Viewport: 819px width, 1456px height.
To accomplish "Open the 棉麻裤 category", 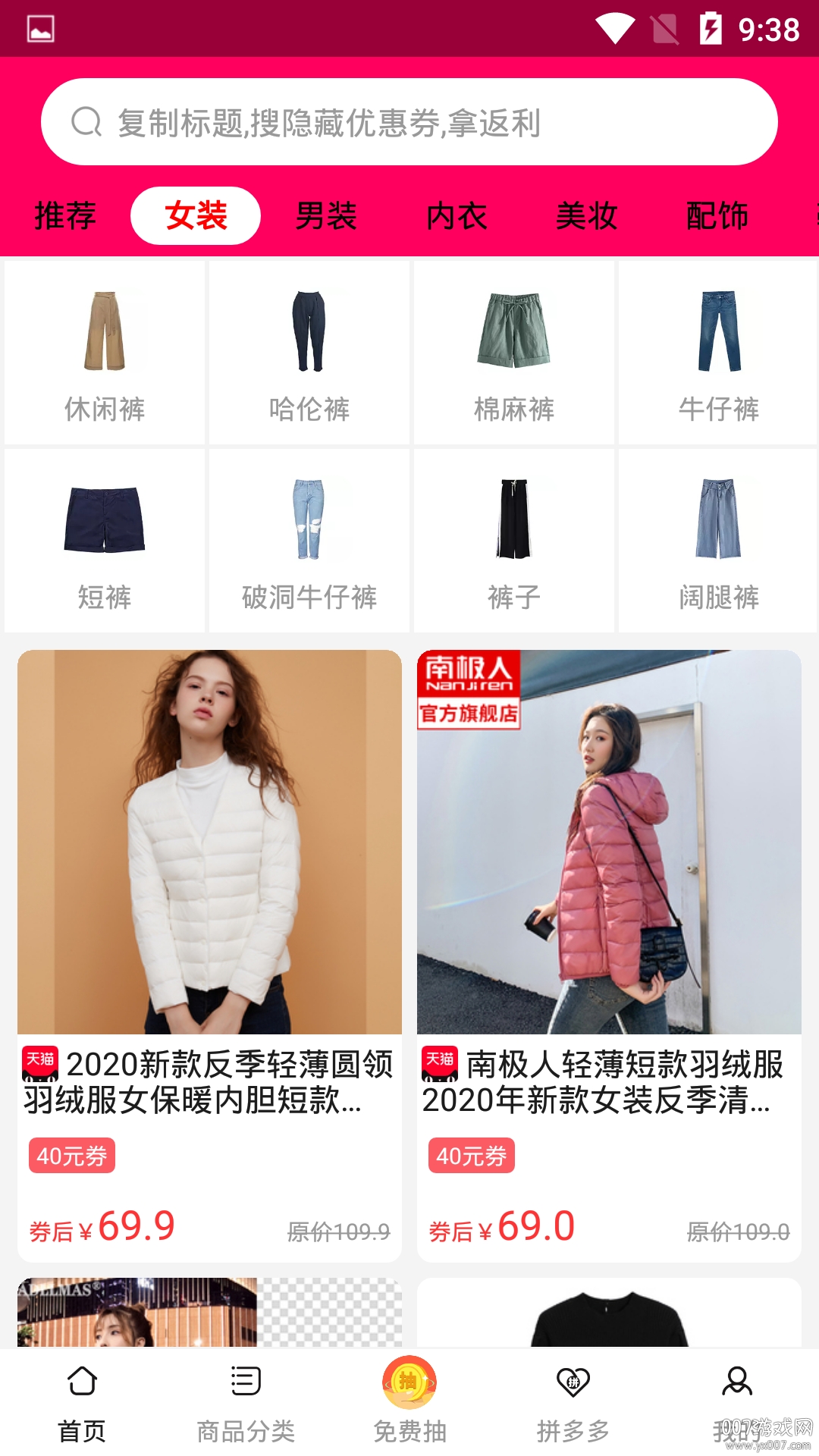I will click(x=514, y=353).
